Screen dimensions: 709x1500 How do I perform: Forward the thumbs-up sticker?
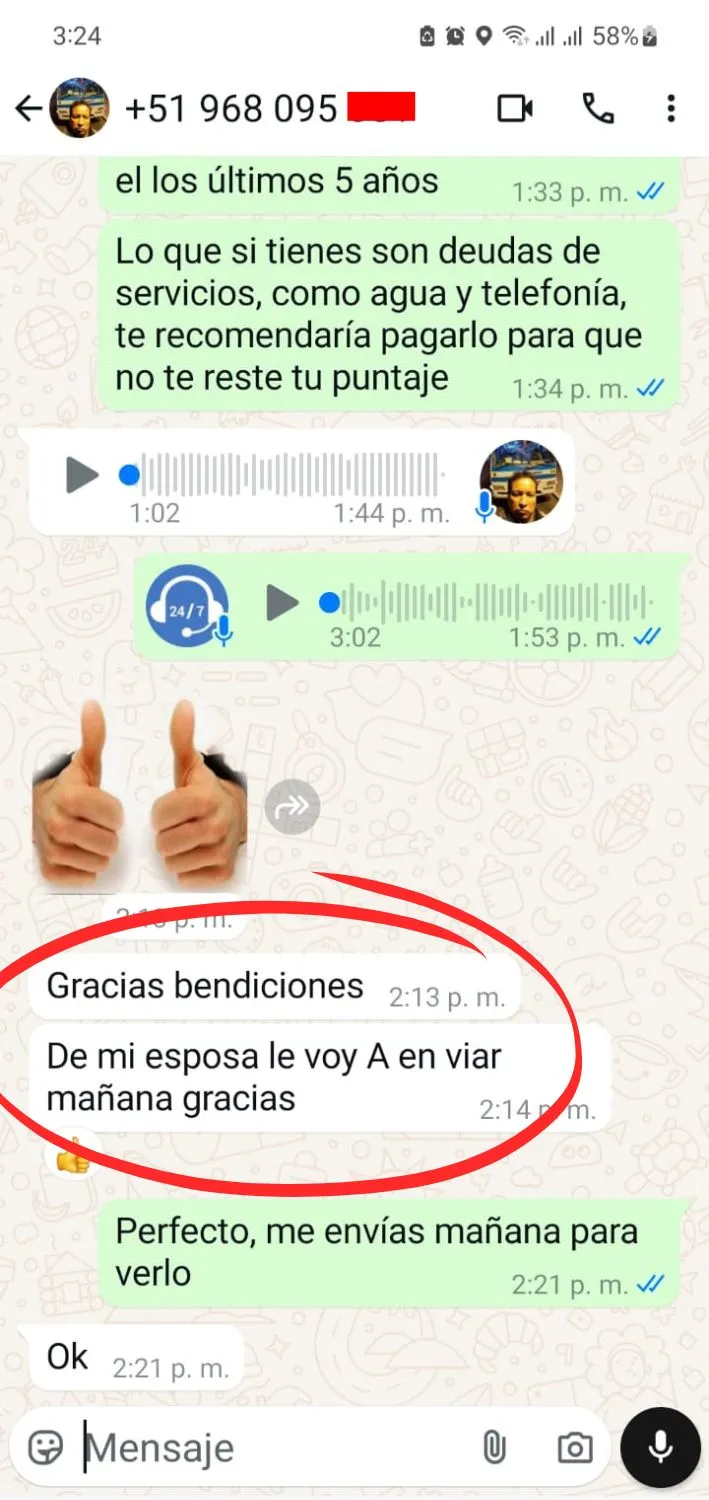click(x=292, y=805)
